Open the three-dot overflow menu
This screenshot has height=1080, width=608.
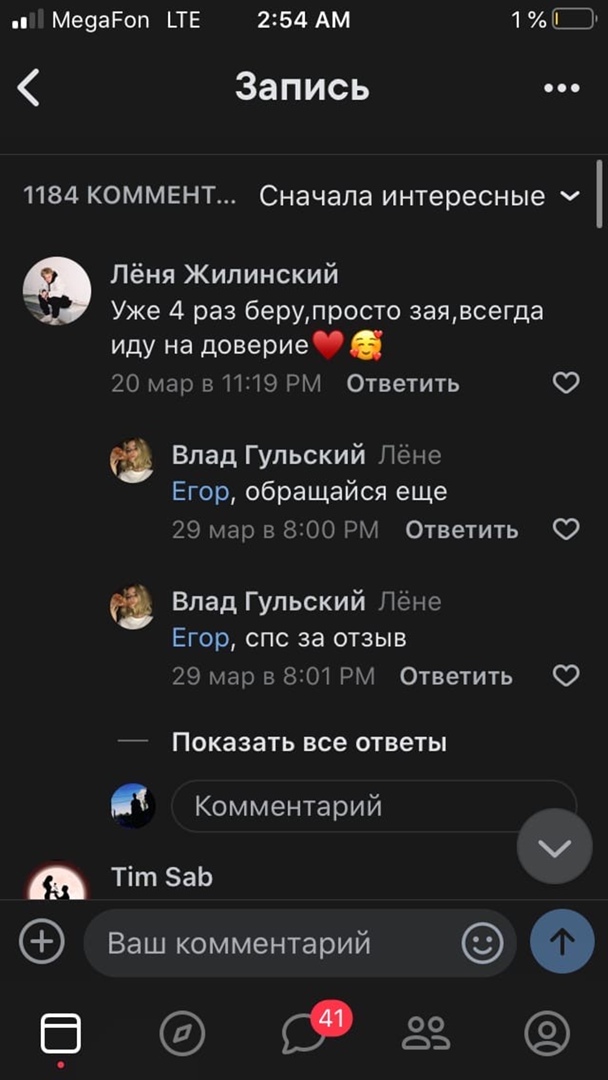561,88
